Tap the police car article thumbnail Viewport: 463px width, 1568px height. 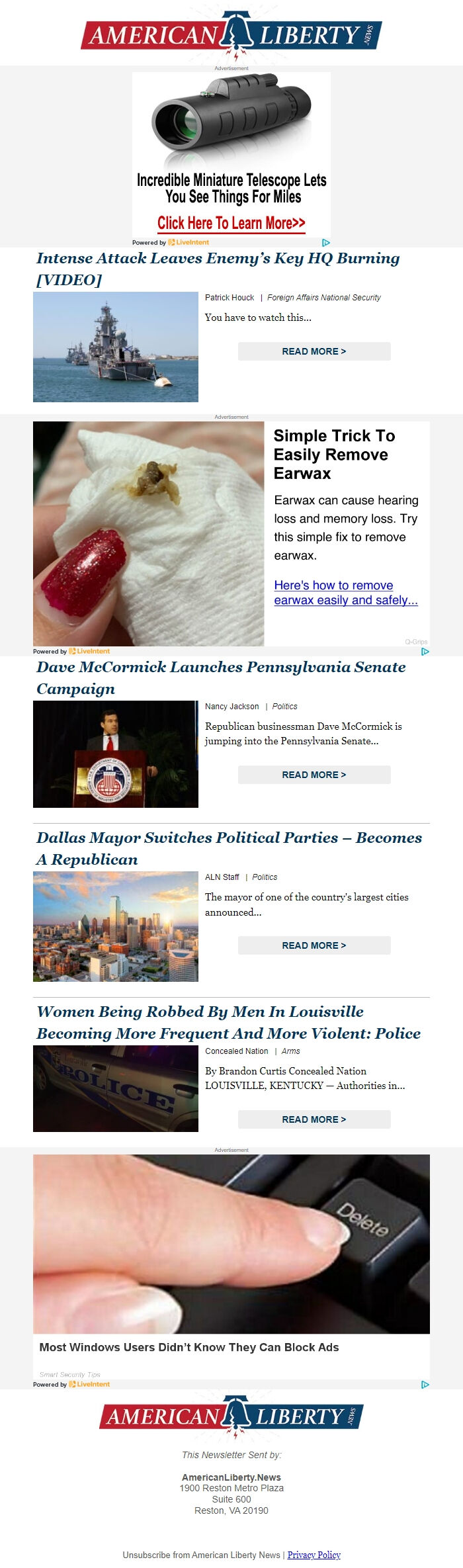tap(116, 1088)
